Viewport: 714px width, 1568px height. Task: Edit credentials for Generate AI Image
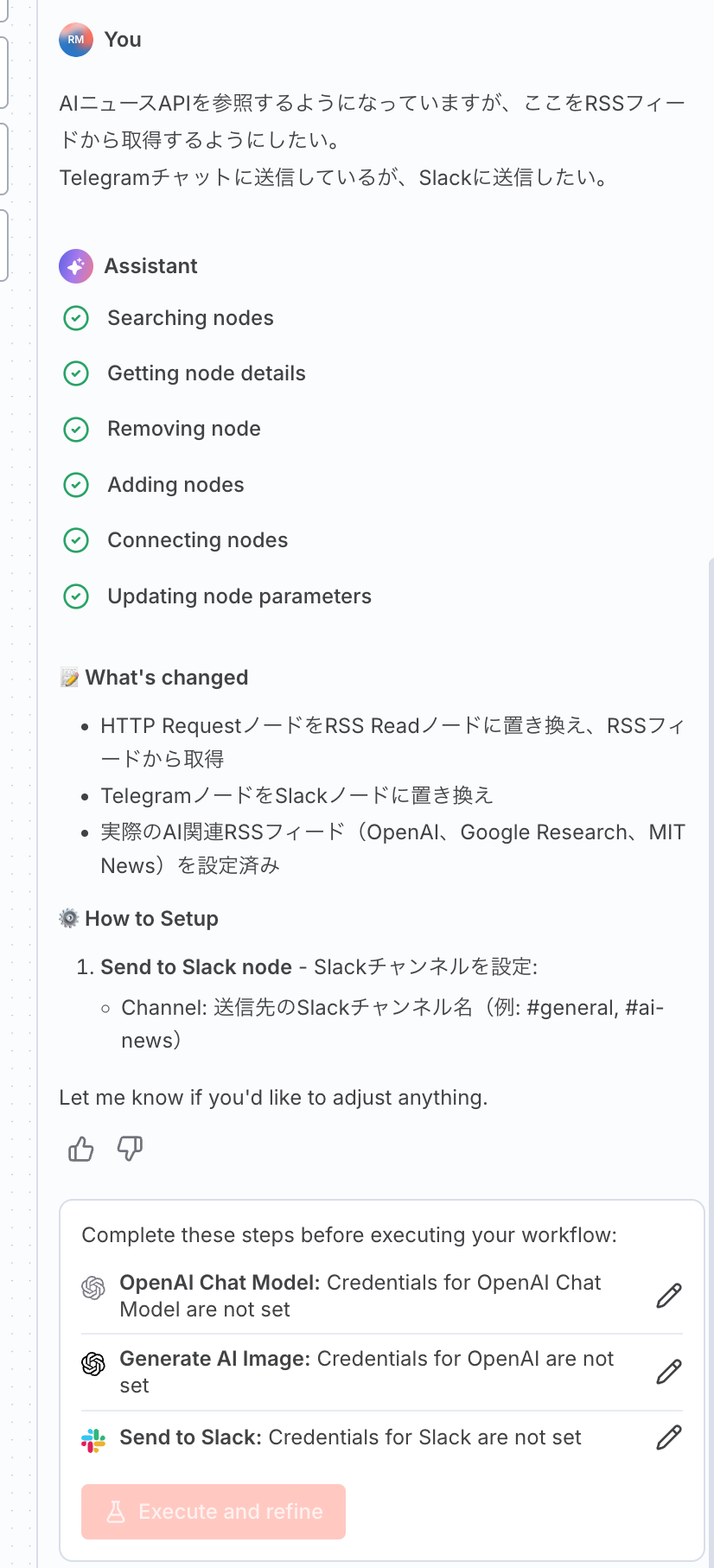[x=668, y=1372]
